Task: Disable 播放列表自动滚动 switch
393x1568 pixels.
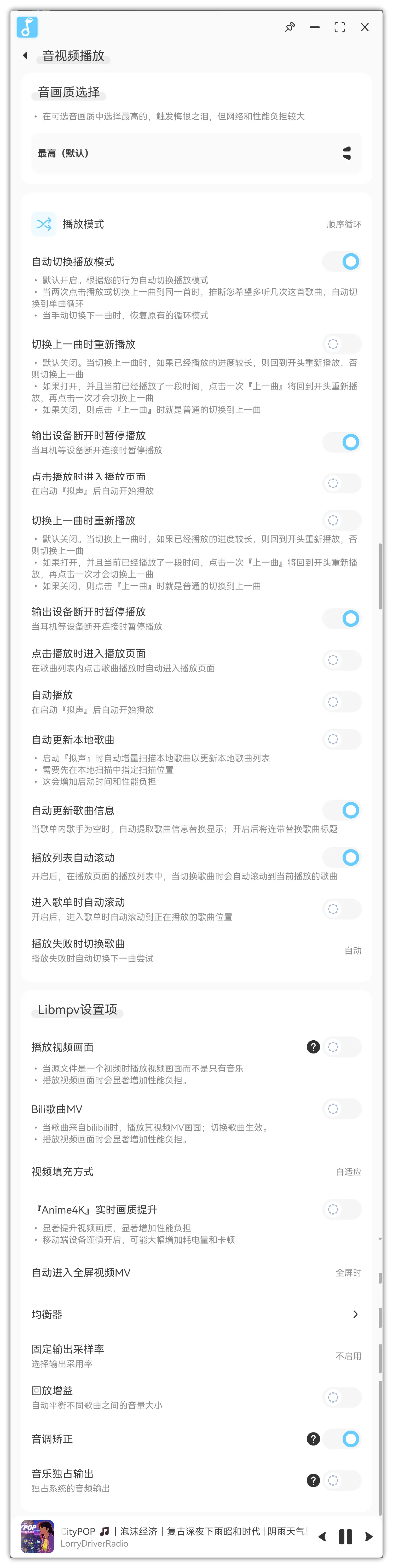Action: point(342,858)
